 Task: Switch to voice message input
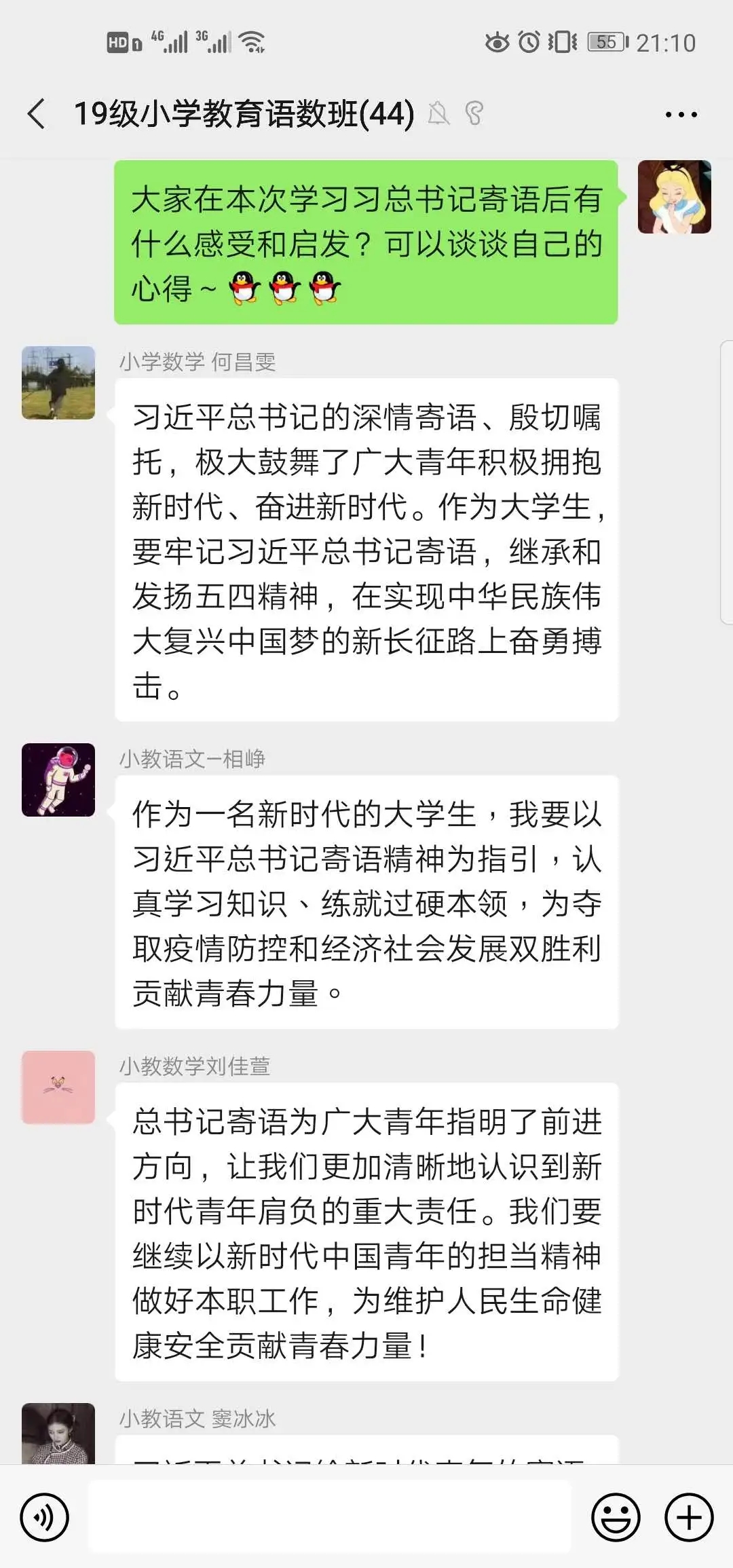45,1517
